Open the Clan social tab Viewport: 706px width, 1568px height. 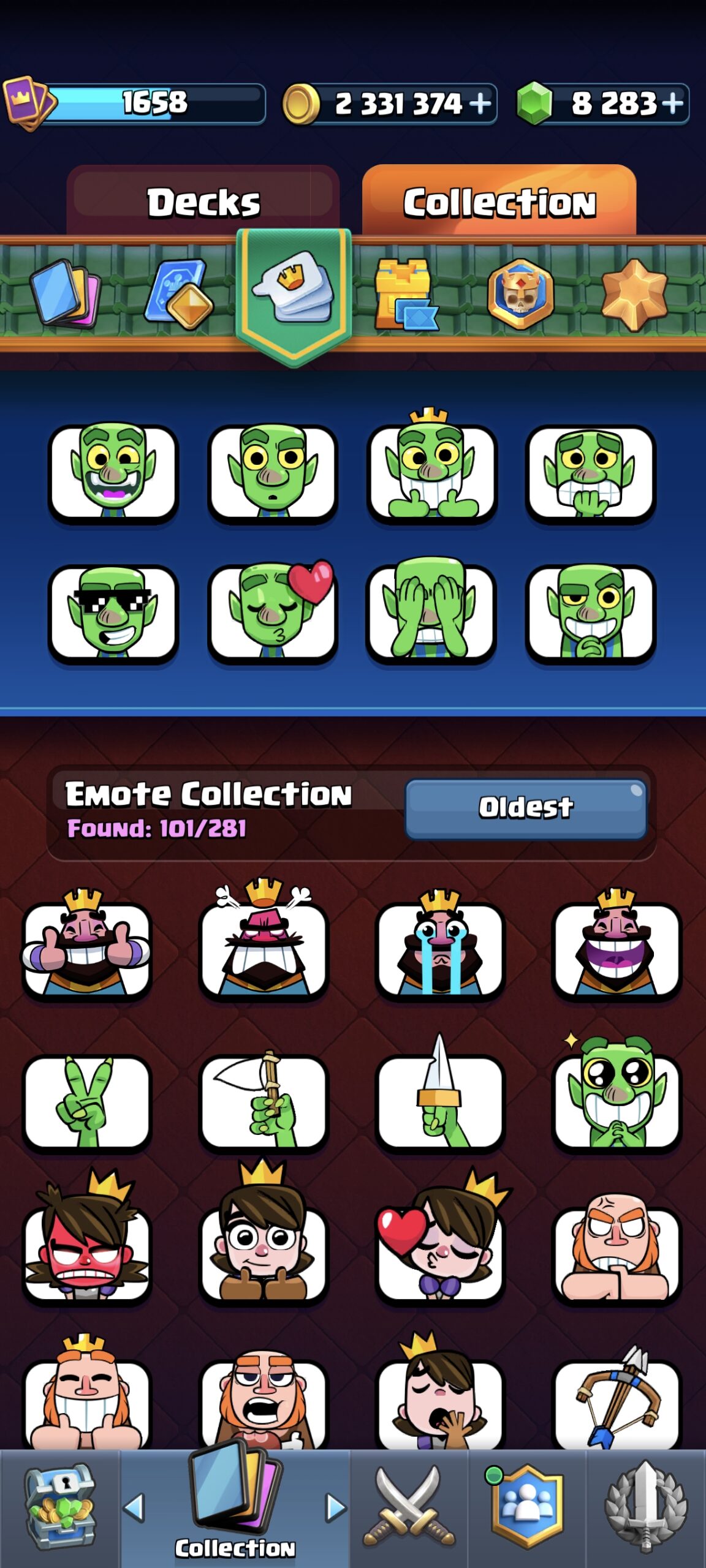click(x=527, y=1508)
